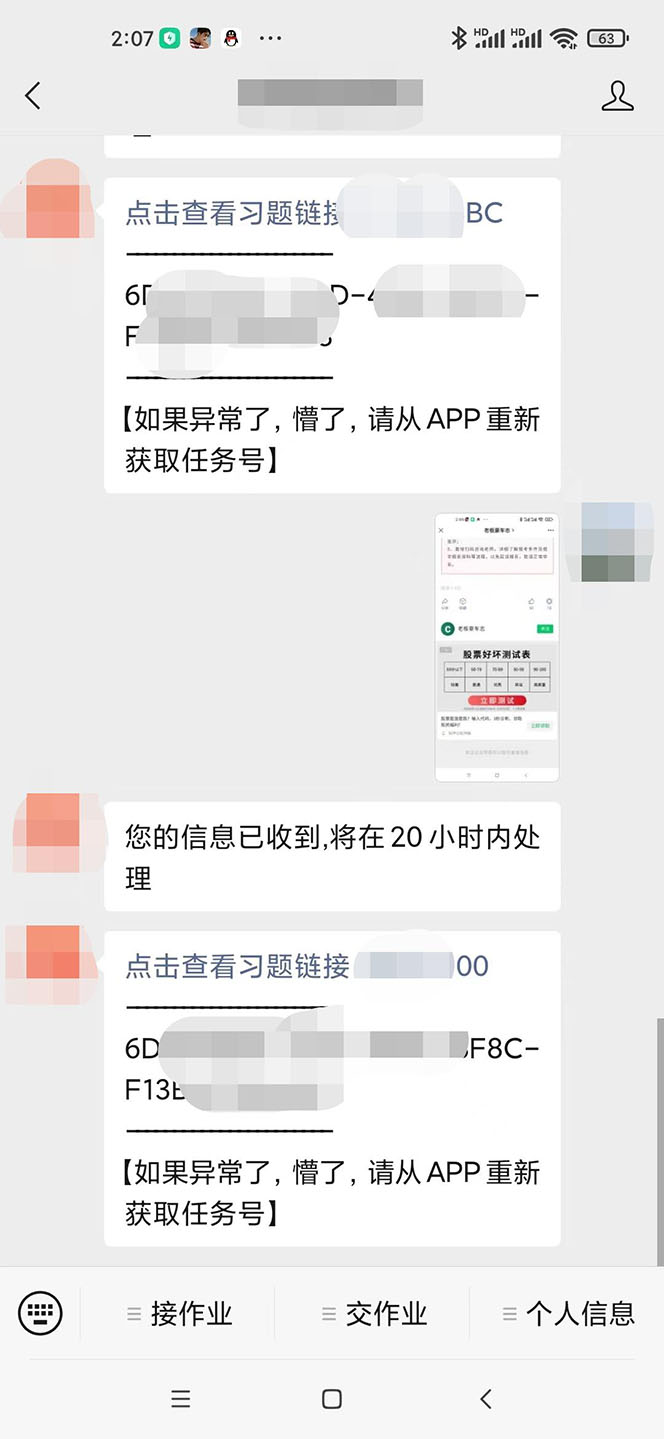Open the 点击查看习题链接 link ending in 00
The height and width of the screenshot is (1439, 664).
tap(236, 966)
